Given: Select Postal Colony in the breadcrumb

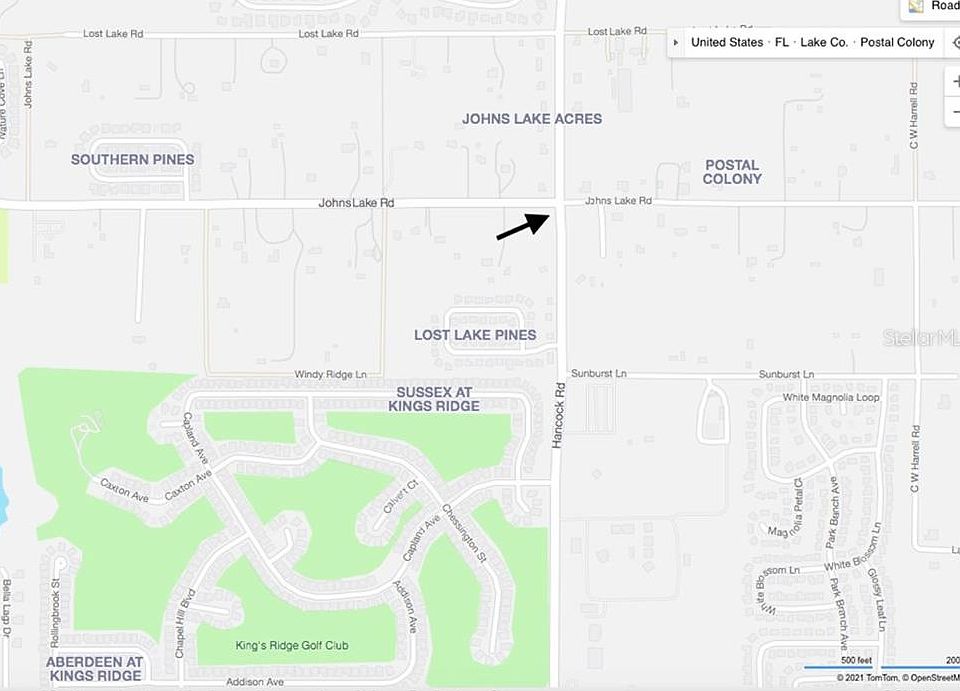Looking at the screenshot, I should point(897,43).
